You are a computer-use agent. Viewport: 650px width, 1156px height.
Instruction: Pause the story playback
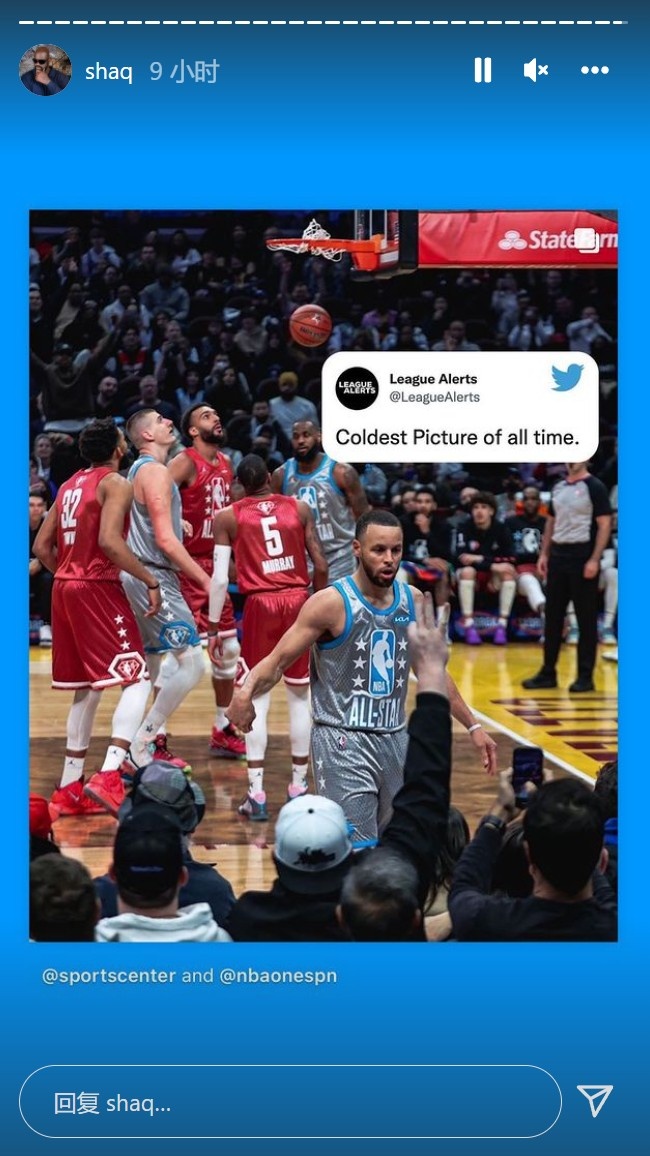(482, 70)
